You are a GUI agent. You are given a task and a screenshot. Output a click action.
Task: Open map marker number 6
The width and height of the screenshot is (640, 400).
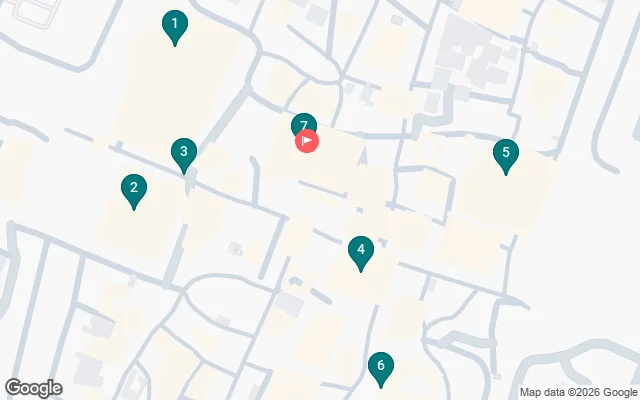[379, 367]
